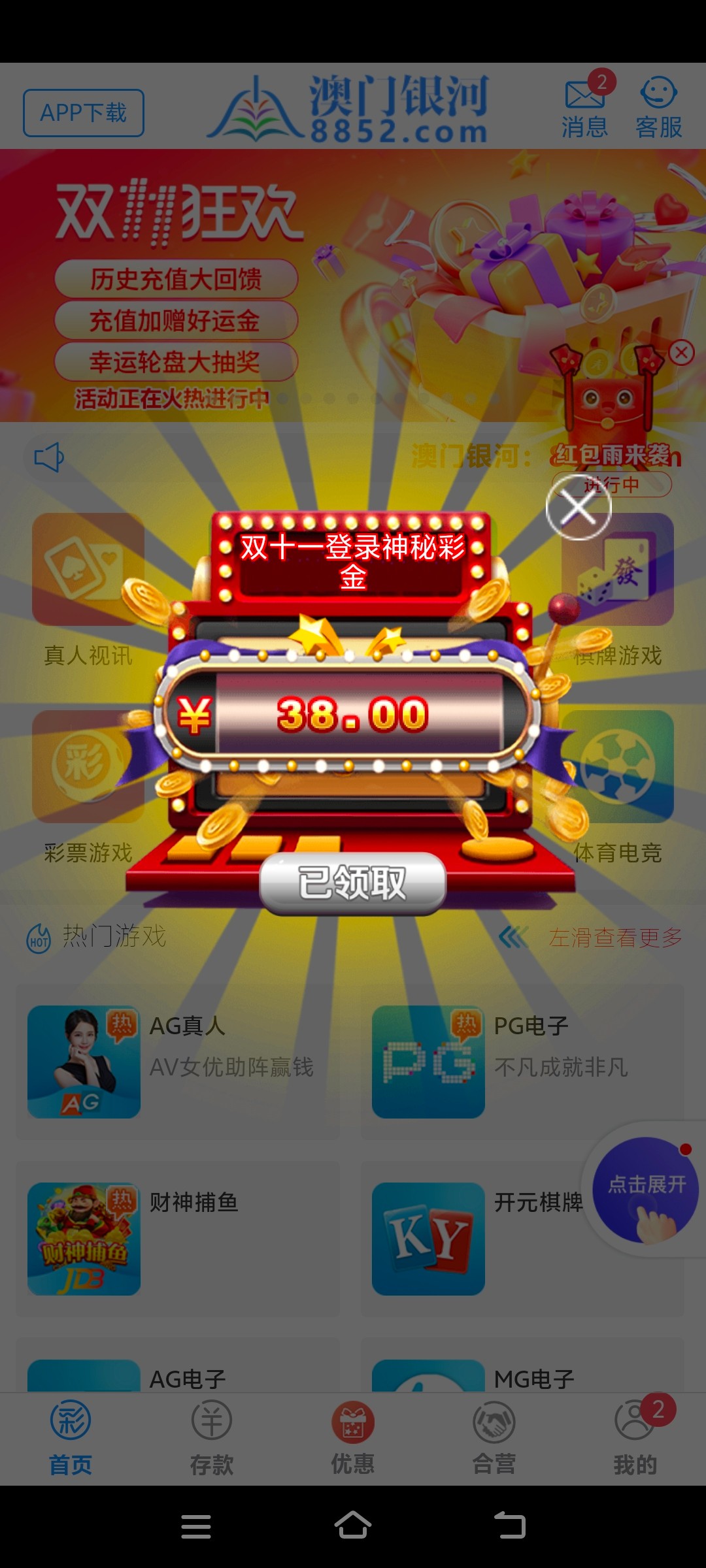706x1568 pixels.
Task: Select the 体育电竞 category
Action: pyautogui.click(x=617, y=784)
